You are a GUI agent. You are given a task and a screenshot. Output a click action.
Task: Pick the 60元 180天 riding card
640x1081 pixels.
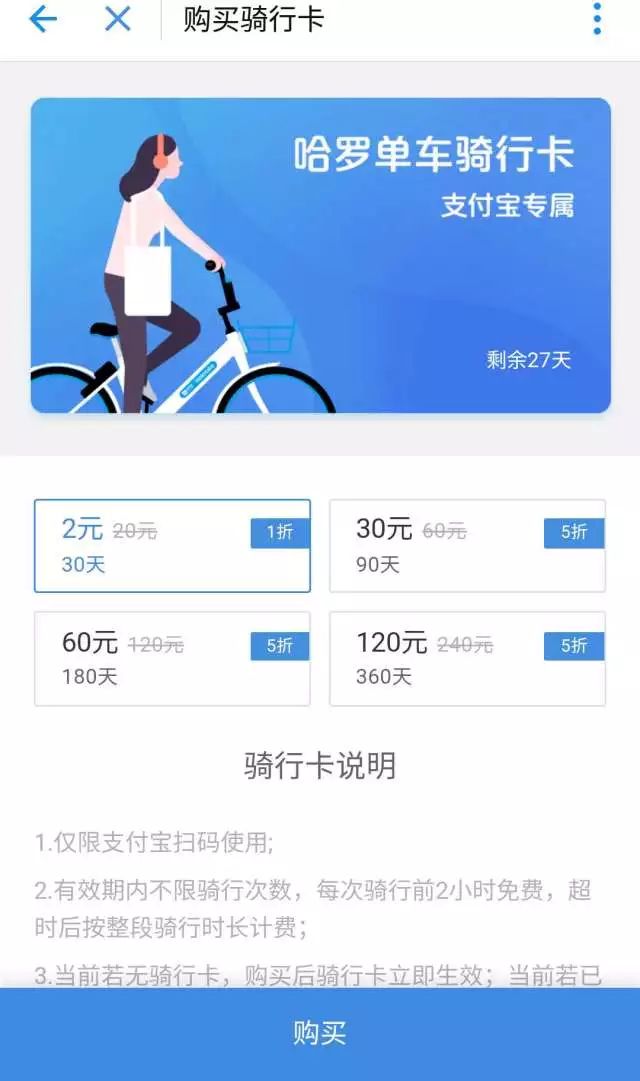(x=172, y=659)
